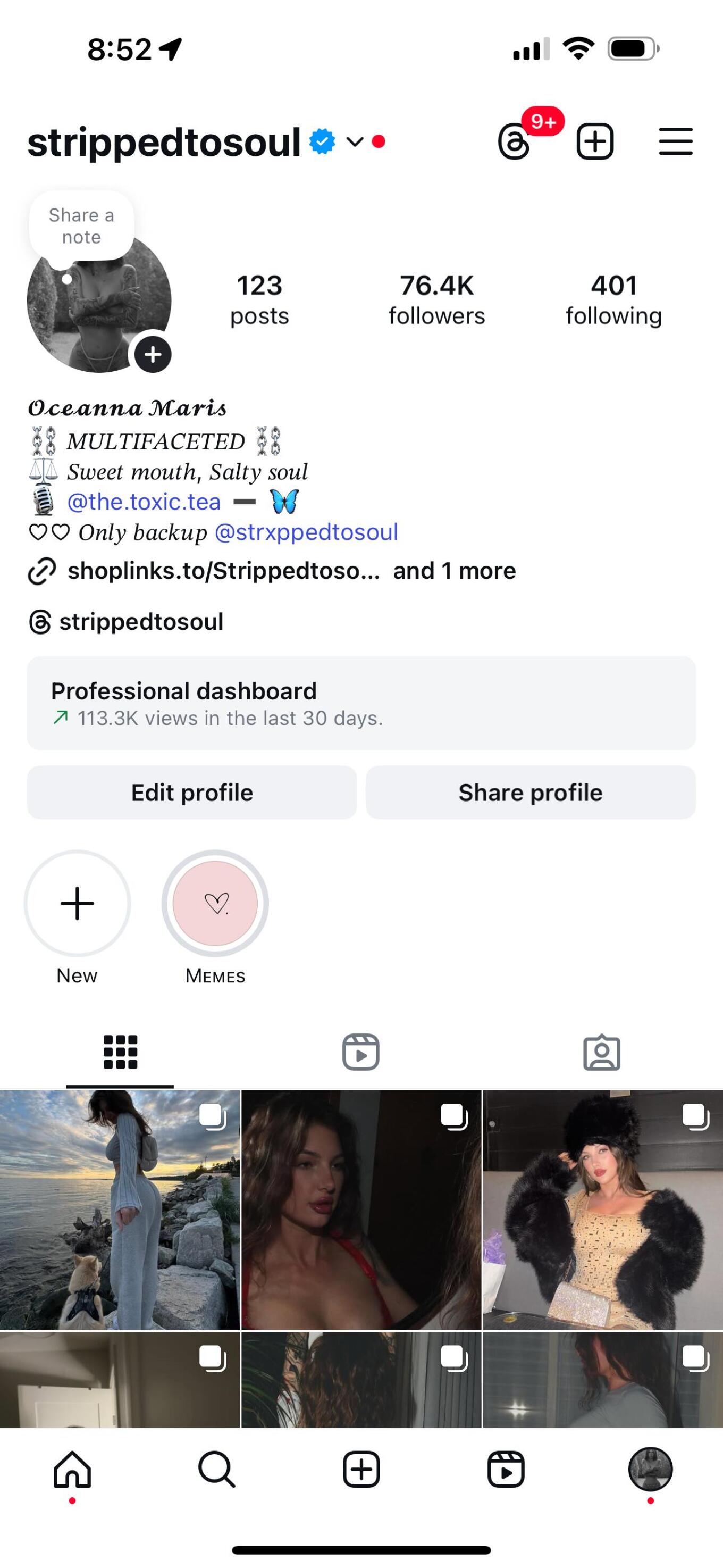The height and width of the screenshot is (1568, 723).
Task: Open Professional dashboard
Action: click(361, 703)
